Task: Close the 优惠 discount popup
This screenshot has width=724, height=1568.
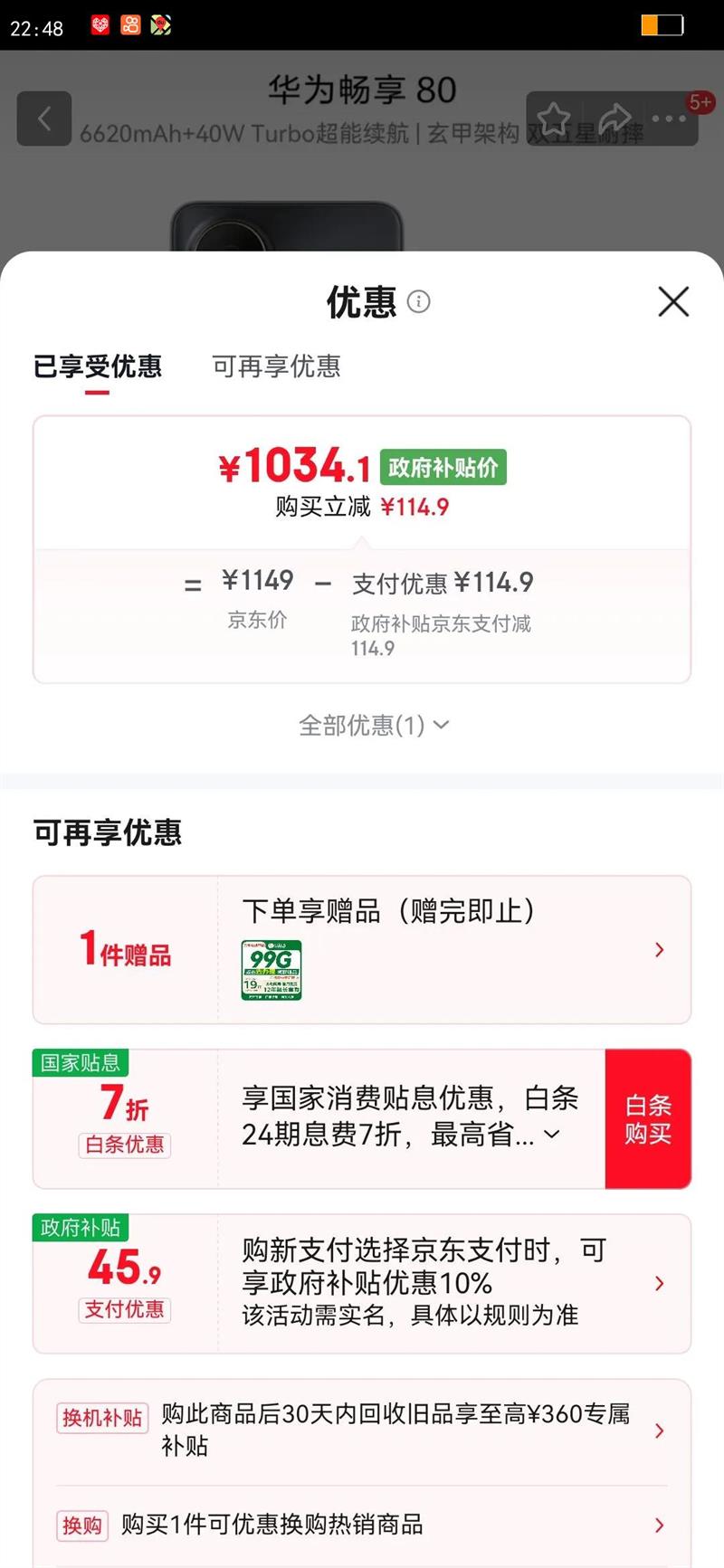Action: pos(673,302)
